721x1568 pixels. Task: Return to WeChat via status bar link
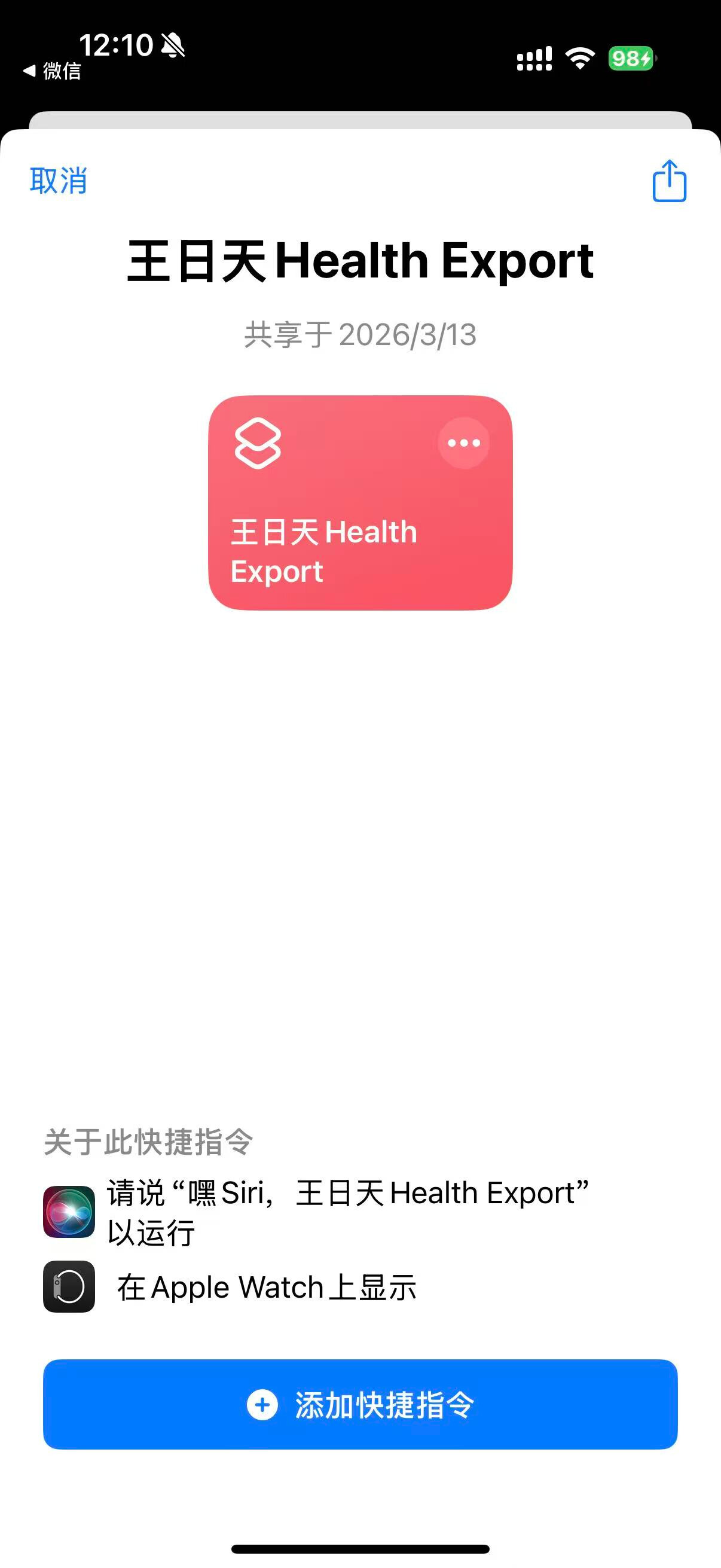pyautogui.click(x=53, y=71)
